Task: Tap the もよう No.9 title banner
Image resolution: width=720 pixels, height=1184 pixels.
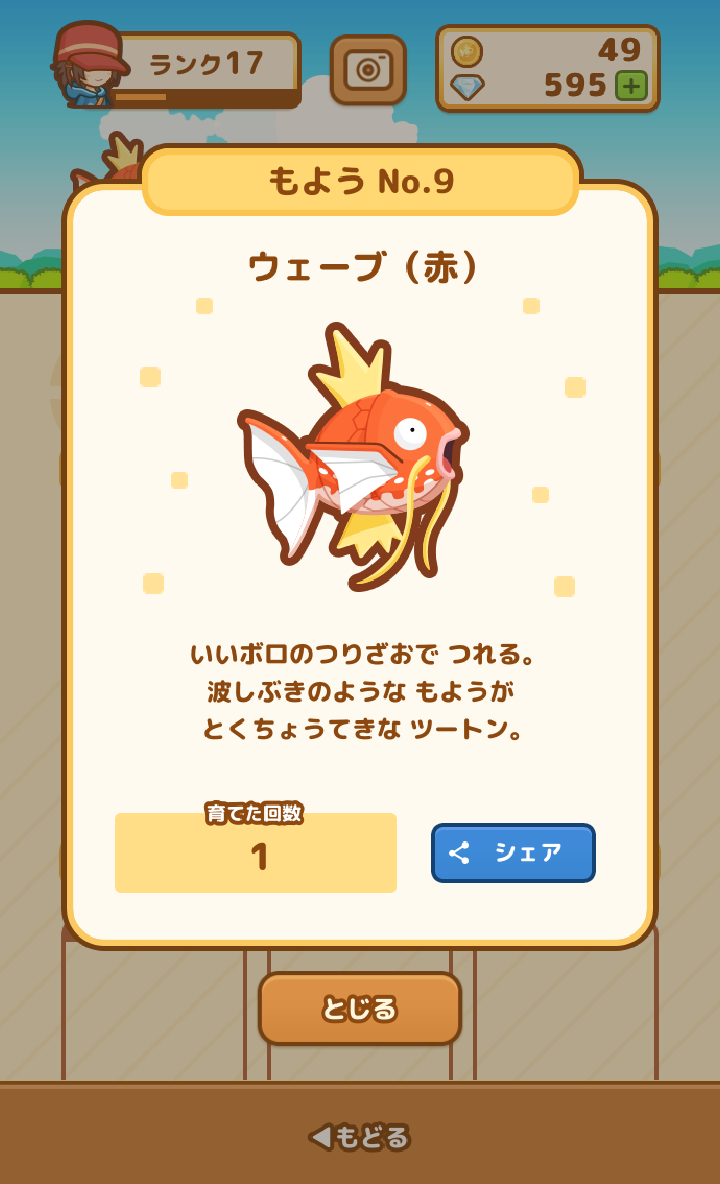Action: pyautogui.click(x=360, y=181)
